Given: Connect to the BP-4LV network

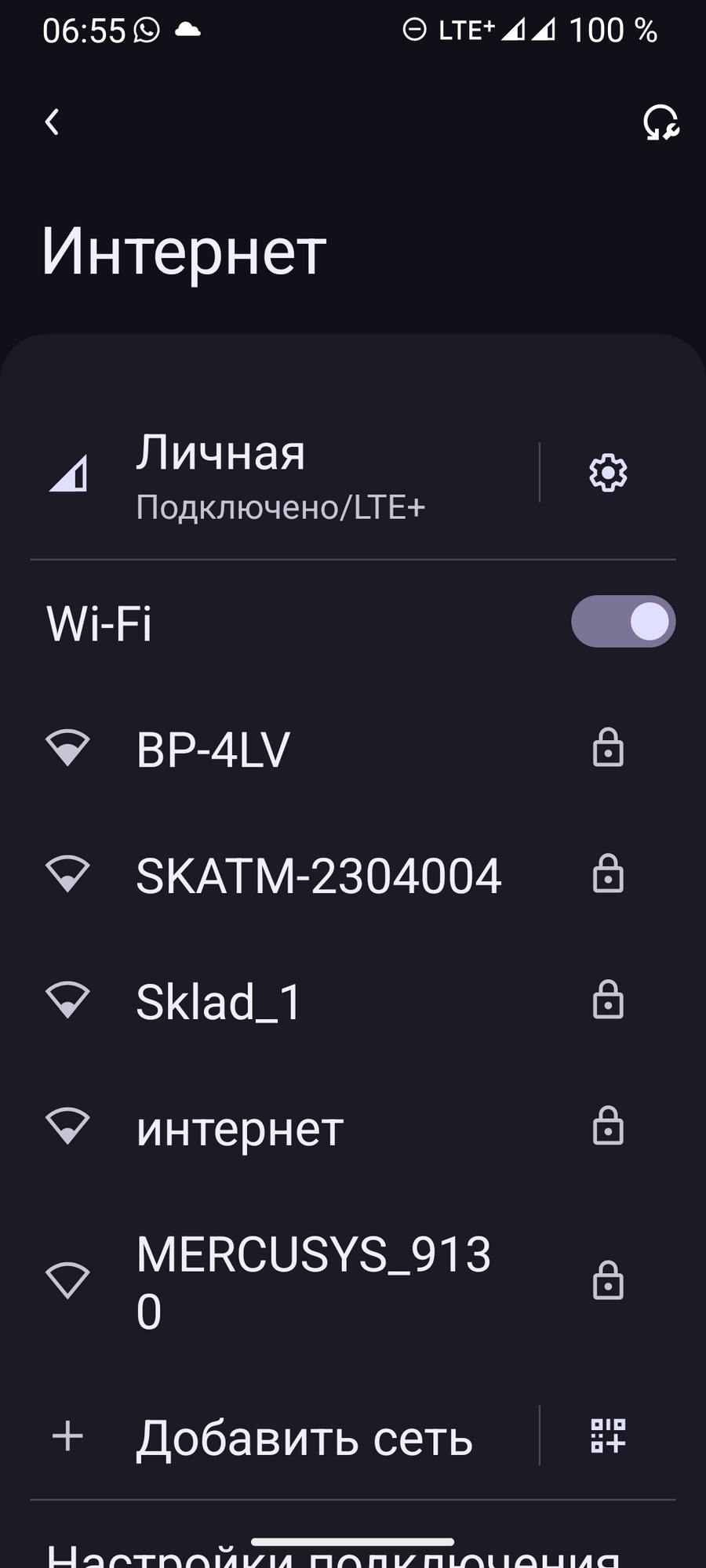Looking at the screenshot, I should click(314, 749).
